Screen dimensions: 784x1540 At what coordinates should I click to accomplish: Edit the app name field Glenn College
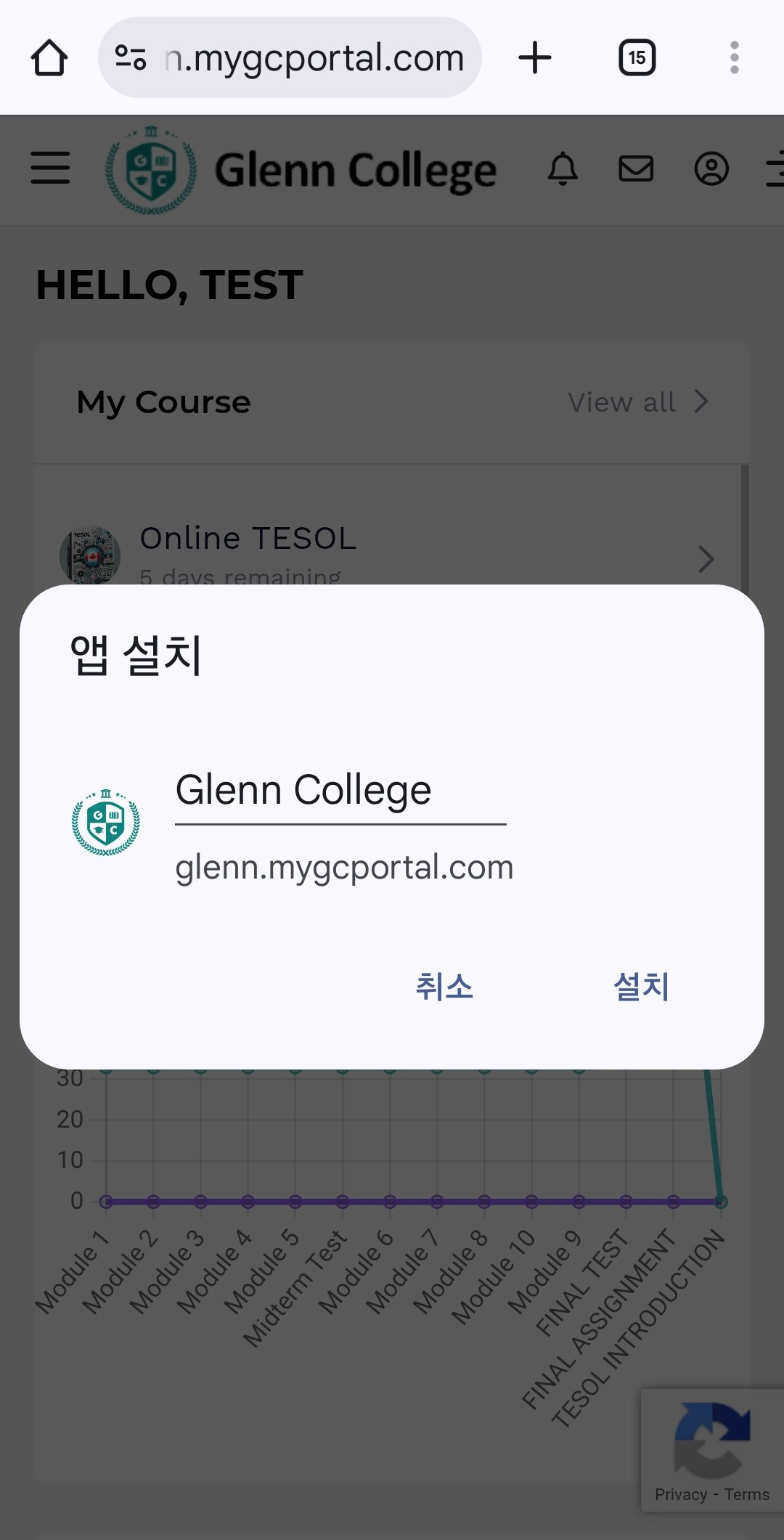(340, 792)
